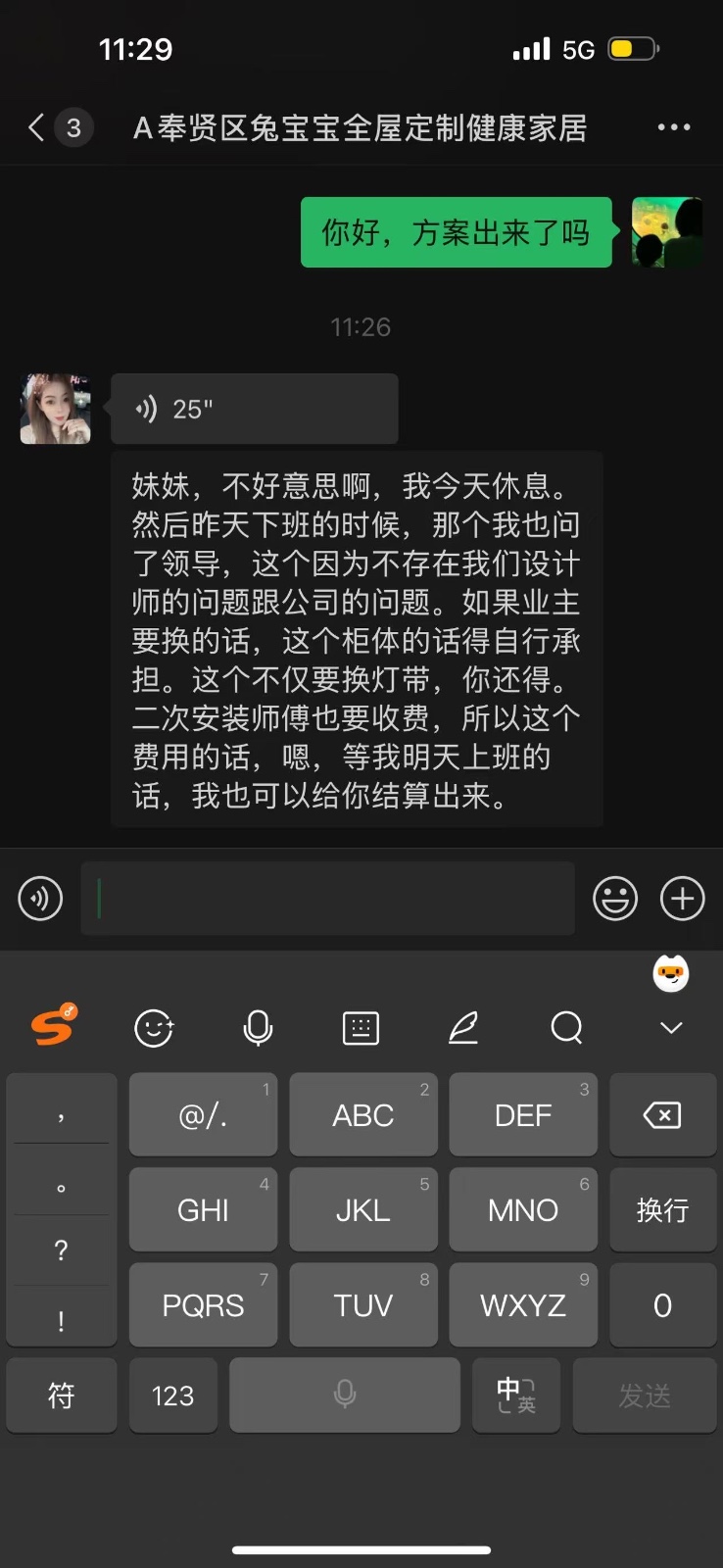Delete a character with backspace
This screenshot has width=723, height=1568.
coord(662,1115)
